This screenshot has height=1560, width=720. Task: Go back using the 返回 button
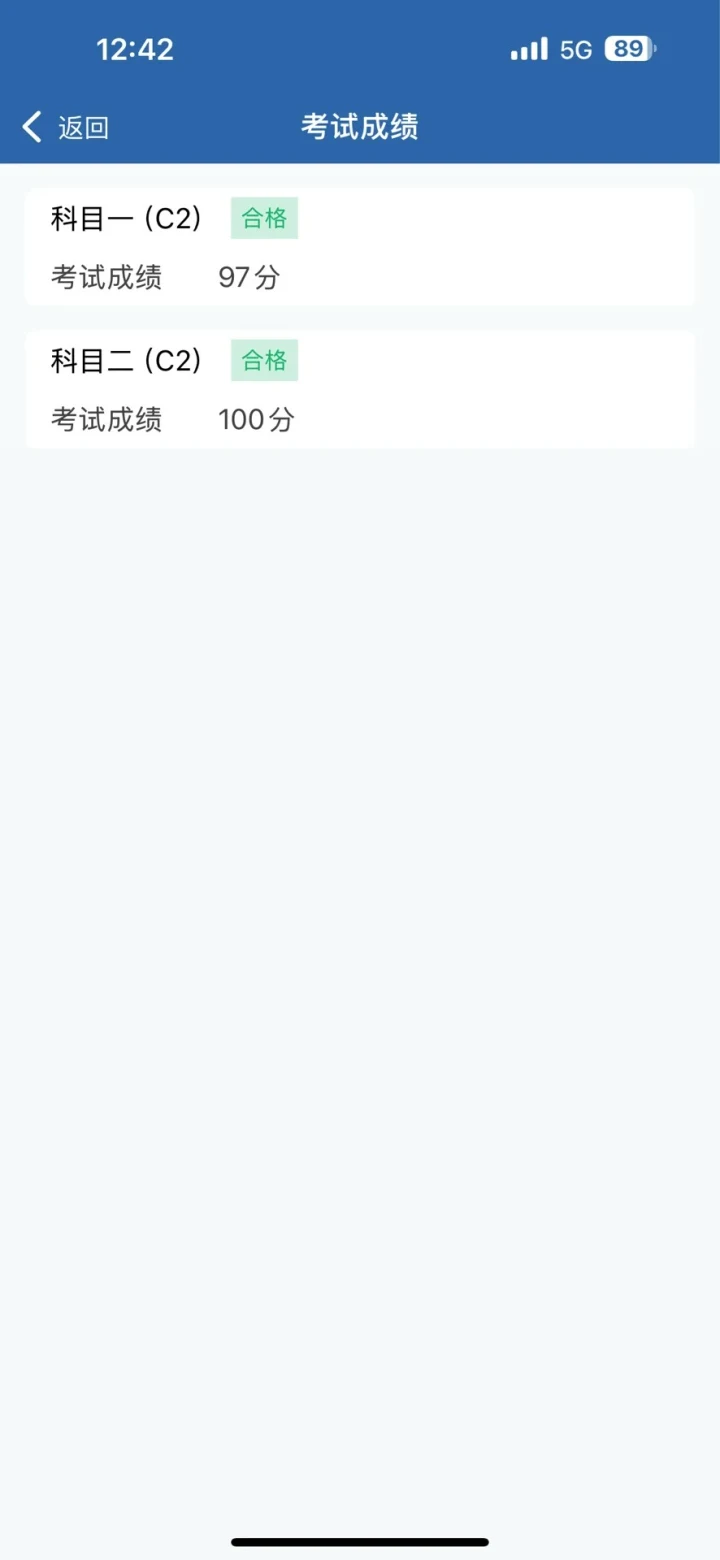[x=65, y=127]
